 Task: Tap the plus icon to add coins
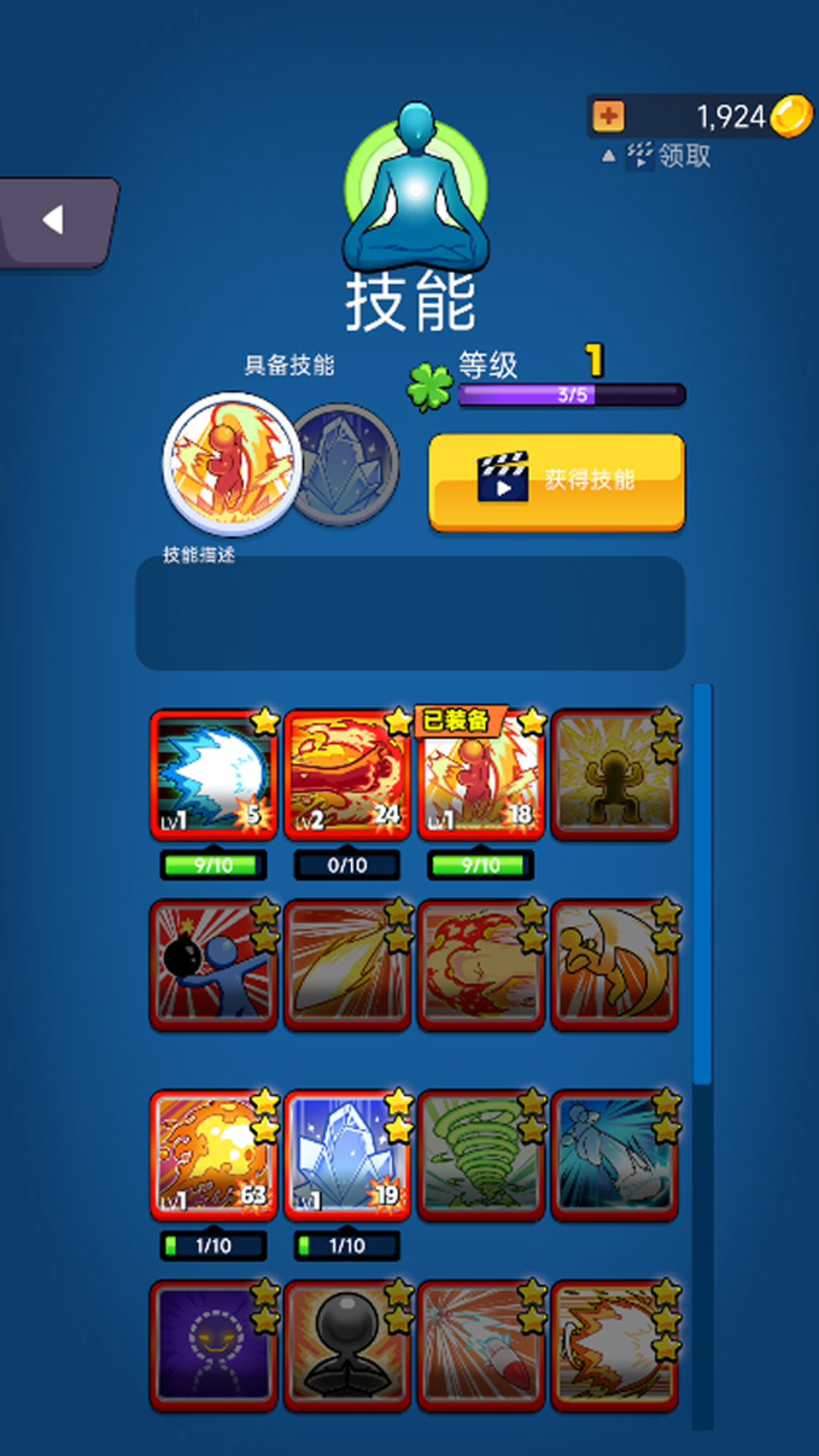pyautogui.click(x=608, y=116)
